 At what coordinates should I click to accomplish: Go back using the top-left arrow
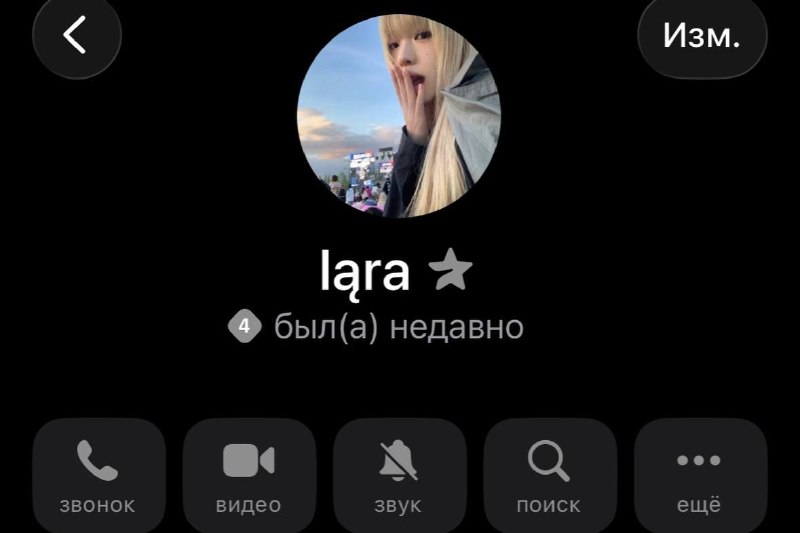click(x=77, y=36)
